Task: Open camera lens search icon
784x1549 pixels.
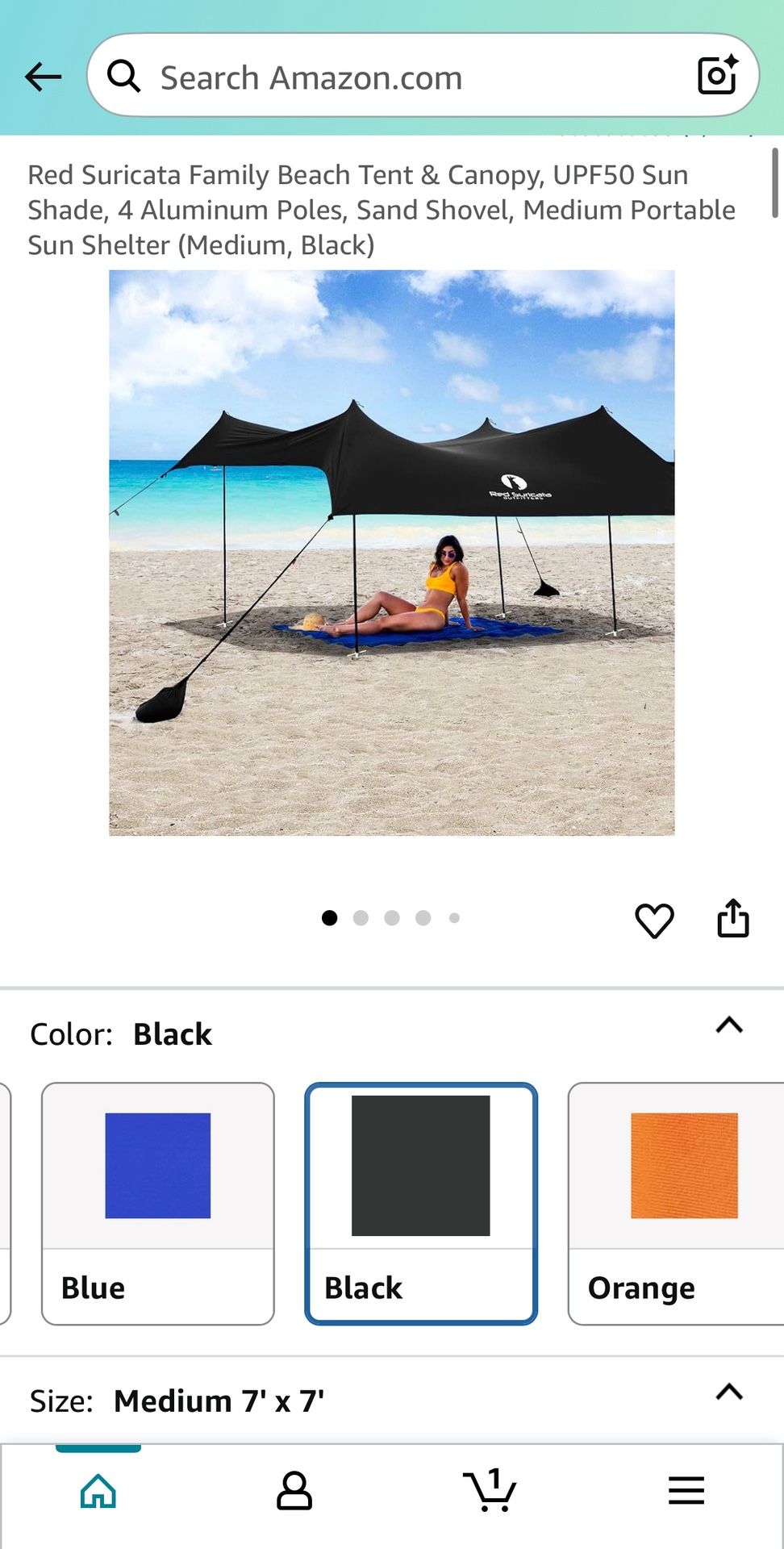Action: (716, 76)
